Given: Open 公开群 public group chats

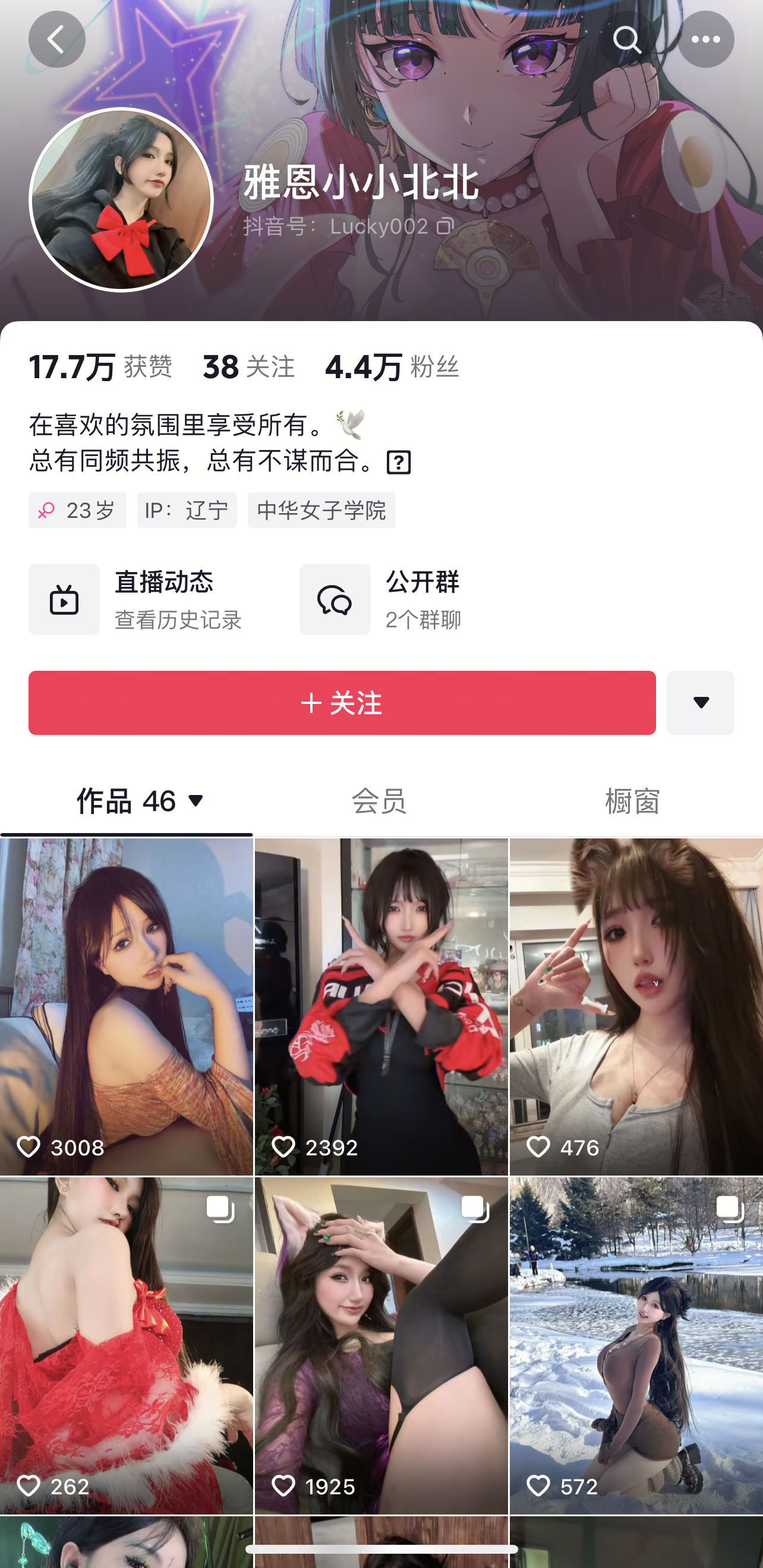Looking at the screenshot, I should point(380,599).
